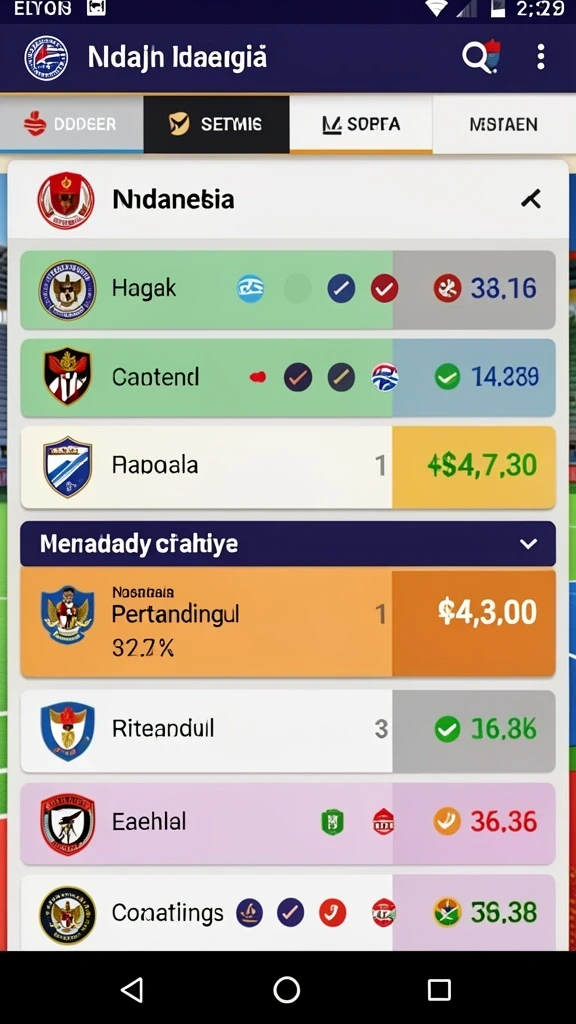Tap the system back button

[133, 990]
